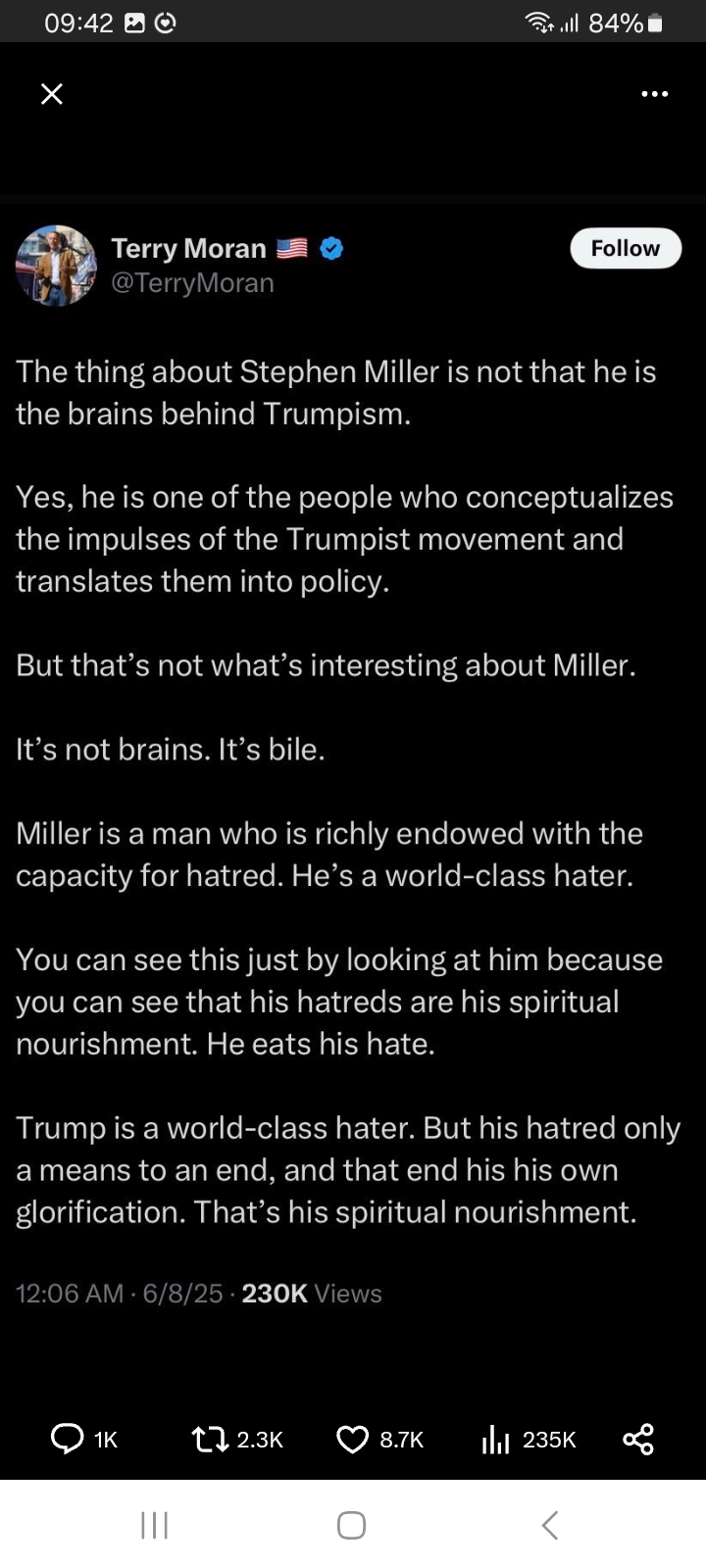Viewport: 706px width, 1568px height.
Task: Open the three-dot overflow menu
Action: pos(654,94)
